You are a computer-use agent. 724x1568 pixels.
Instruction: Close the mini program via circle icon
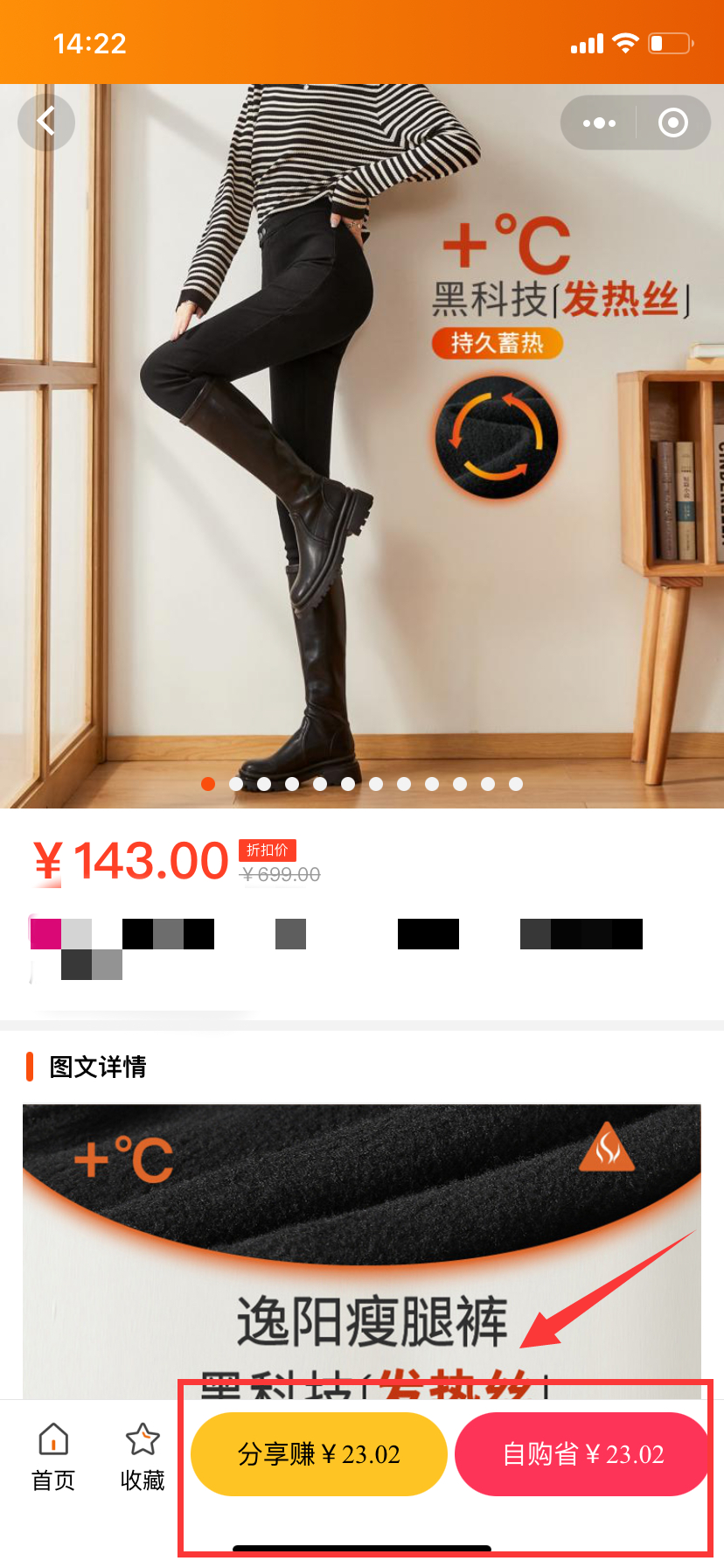672,123
